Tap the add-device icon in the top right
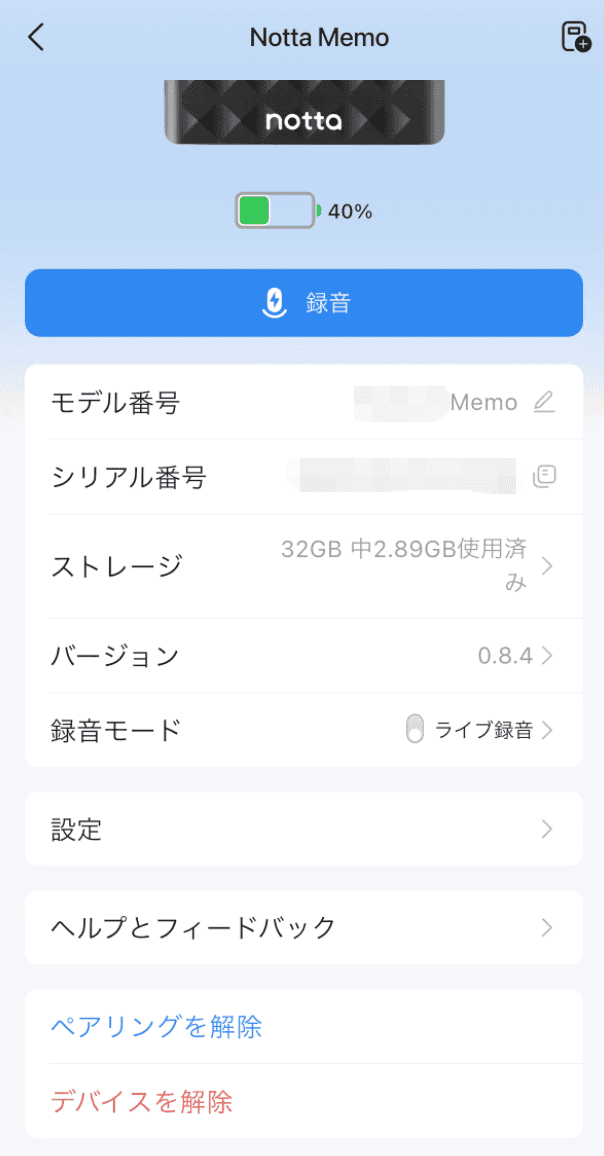Screen dimensions: 604x1156 575,37
